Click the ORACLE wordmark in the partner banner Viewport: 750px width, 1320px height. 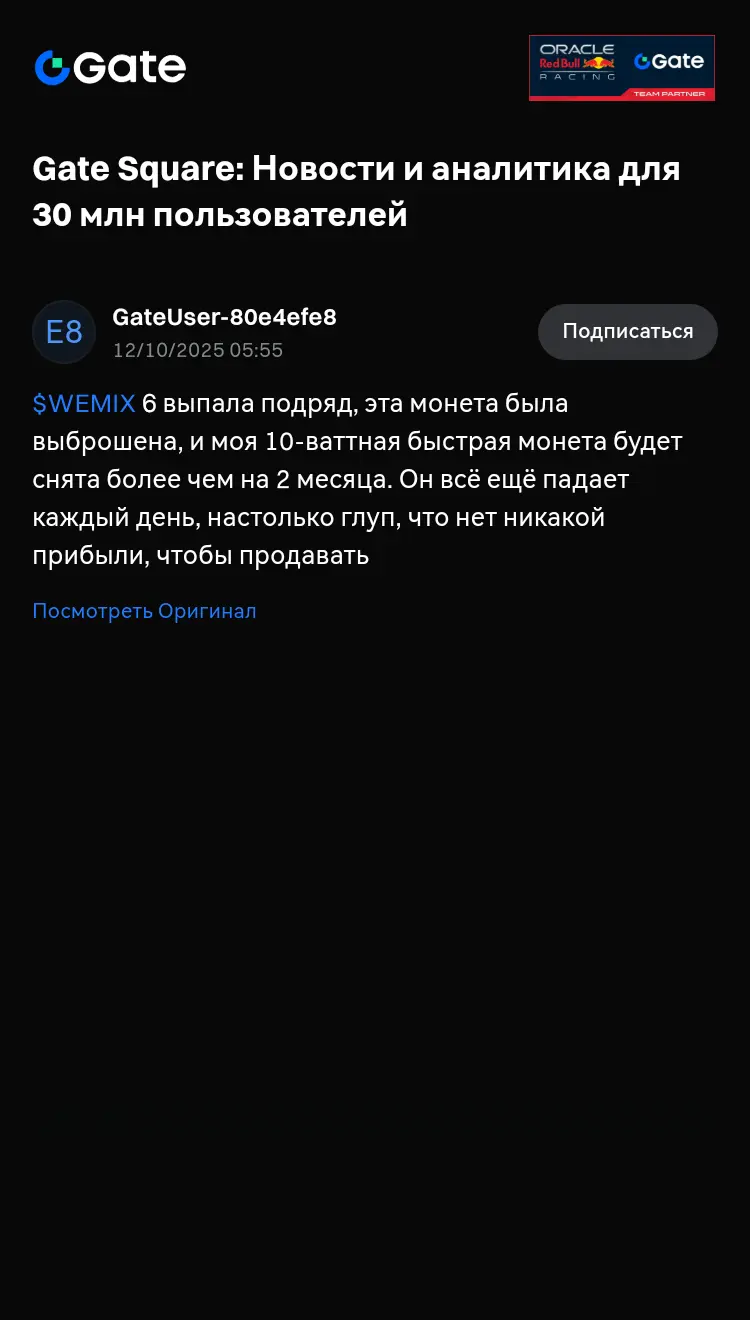pyautogui.click(x=578, y=48)
